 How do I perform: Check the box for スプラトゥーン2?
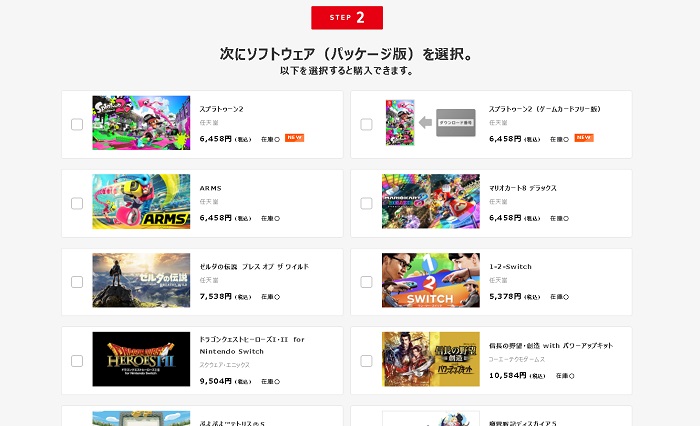pos(77,124)
